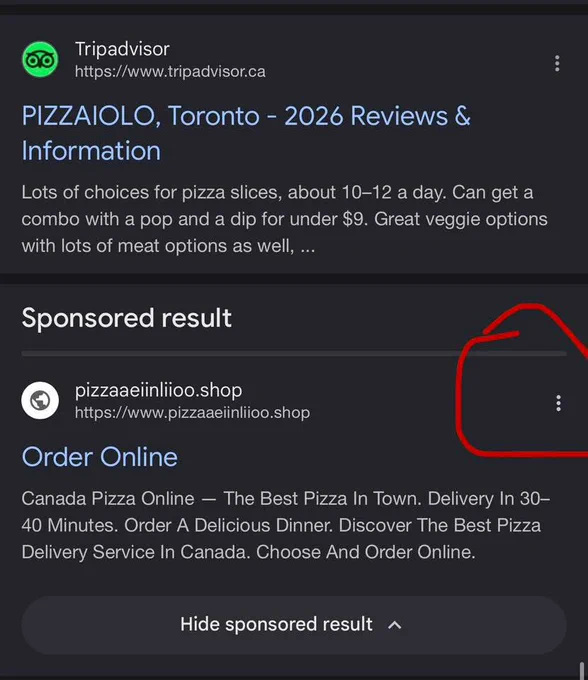Open the three-dot menu for pizzaaeiinliioo.shop

[x=559, y=403]
